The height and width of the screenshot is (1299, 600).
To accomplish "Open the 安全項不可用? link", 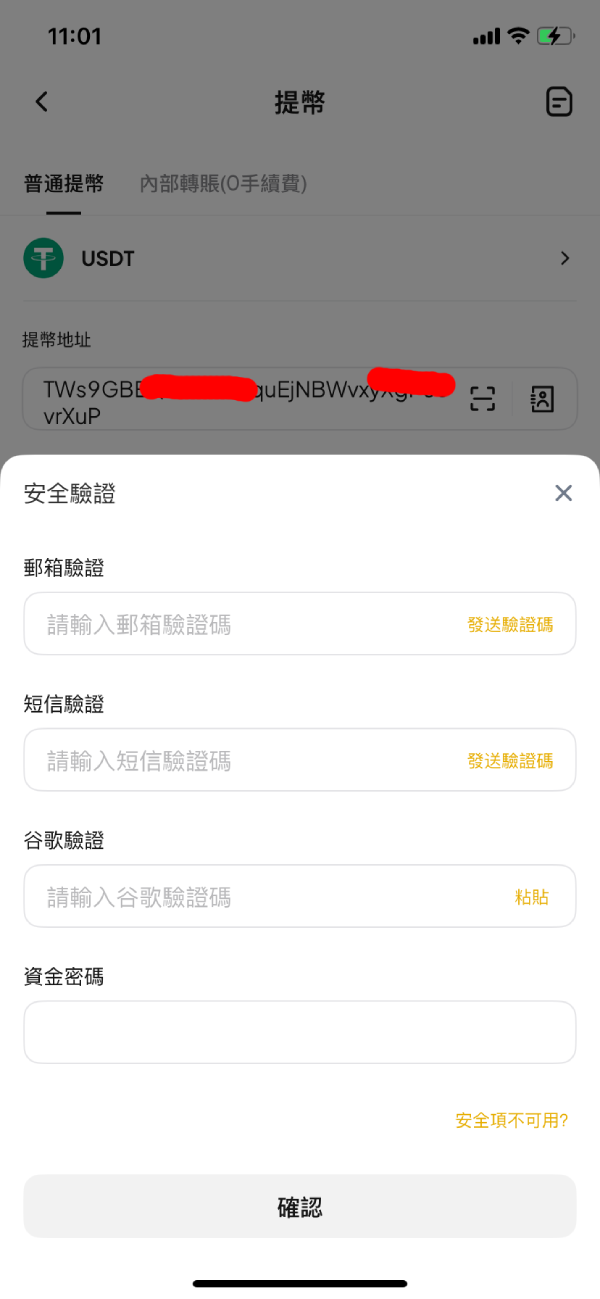I will coord(512,1120).
